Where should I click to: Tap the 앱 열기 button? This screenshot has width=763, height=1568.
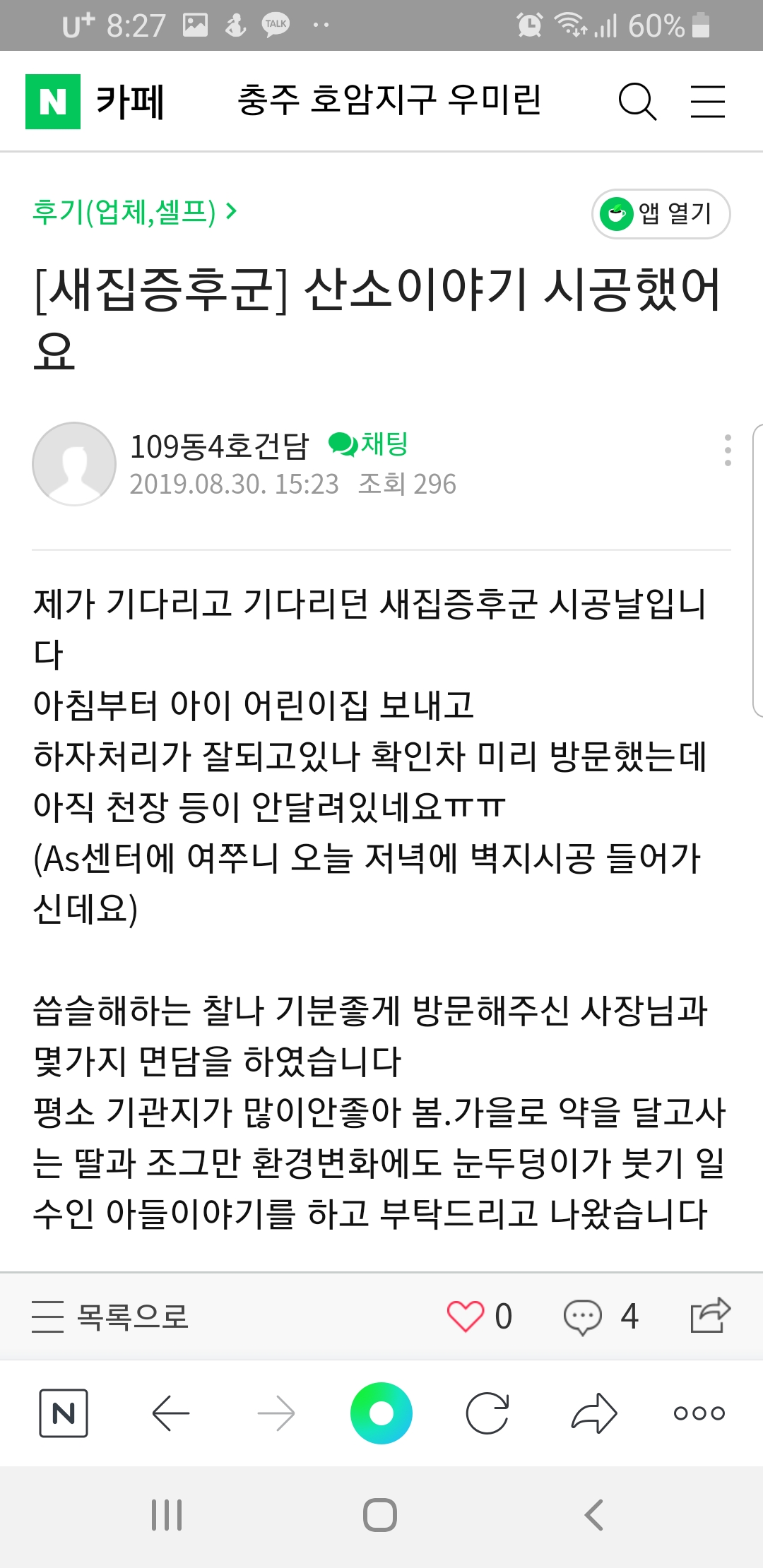(x=661, y=213)
